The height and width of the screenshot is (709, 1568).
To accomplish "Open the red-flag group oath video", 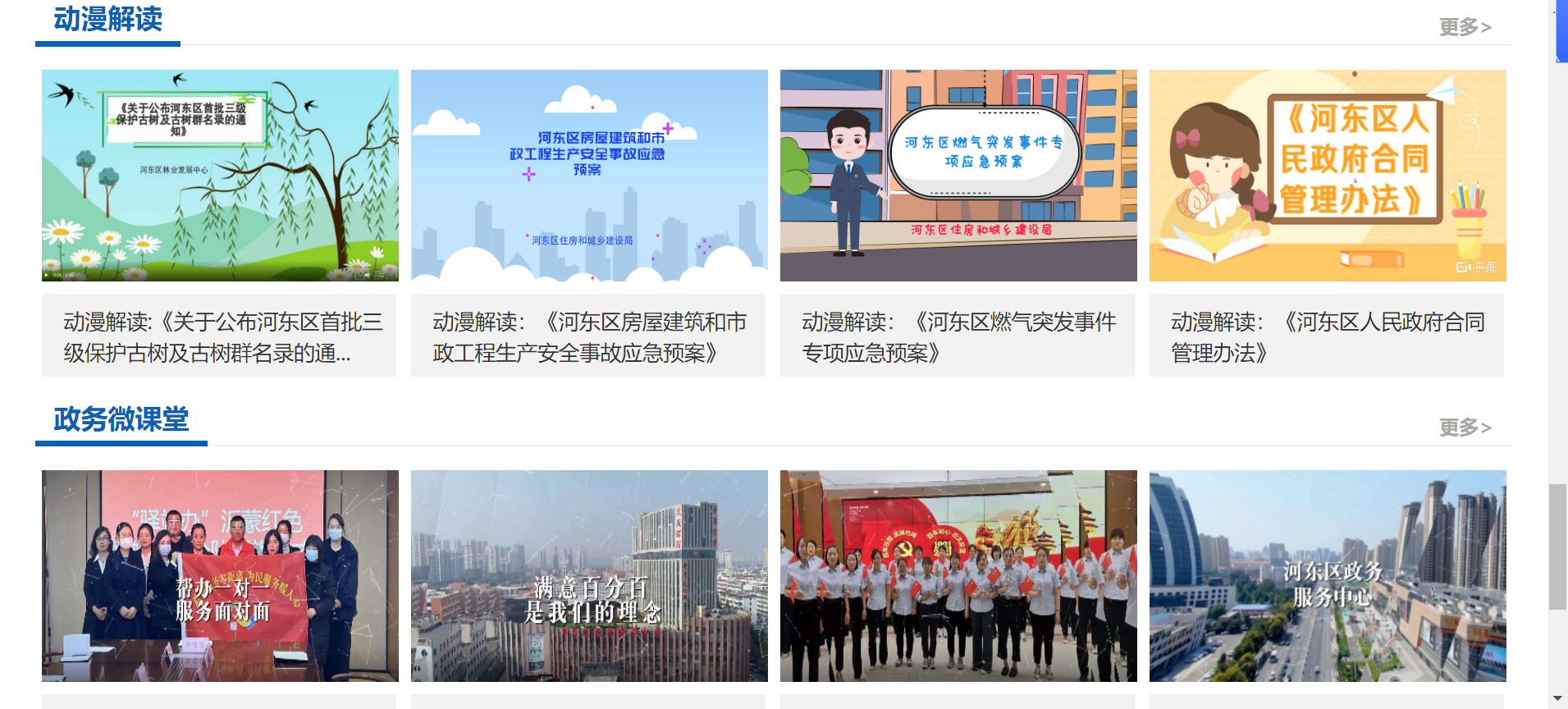I will tap(958, 575).
